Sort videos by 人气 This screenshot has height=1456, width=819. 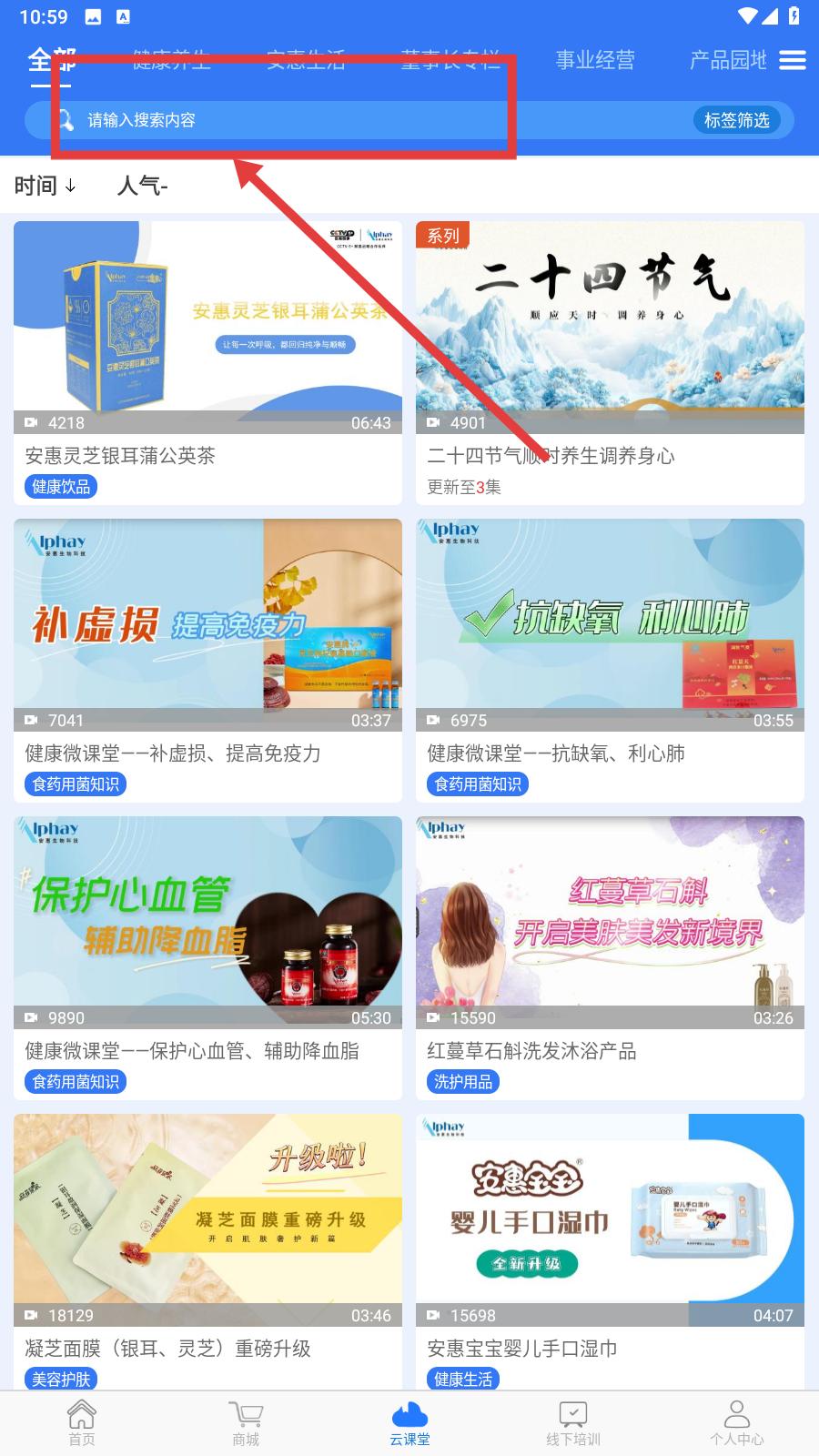pyautogui.click(x=142, y=186)
